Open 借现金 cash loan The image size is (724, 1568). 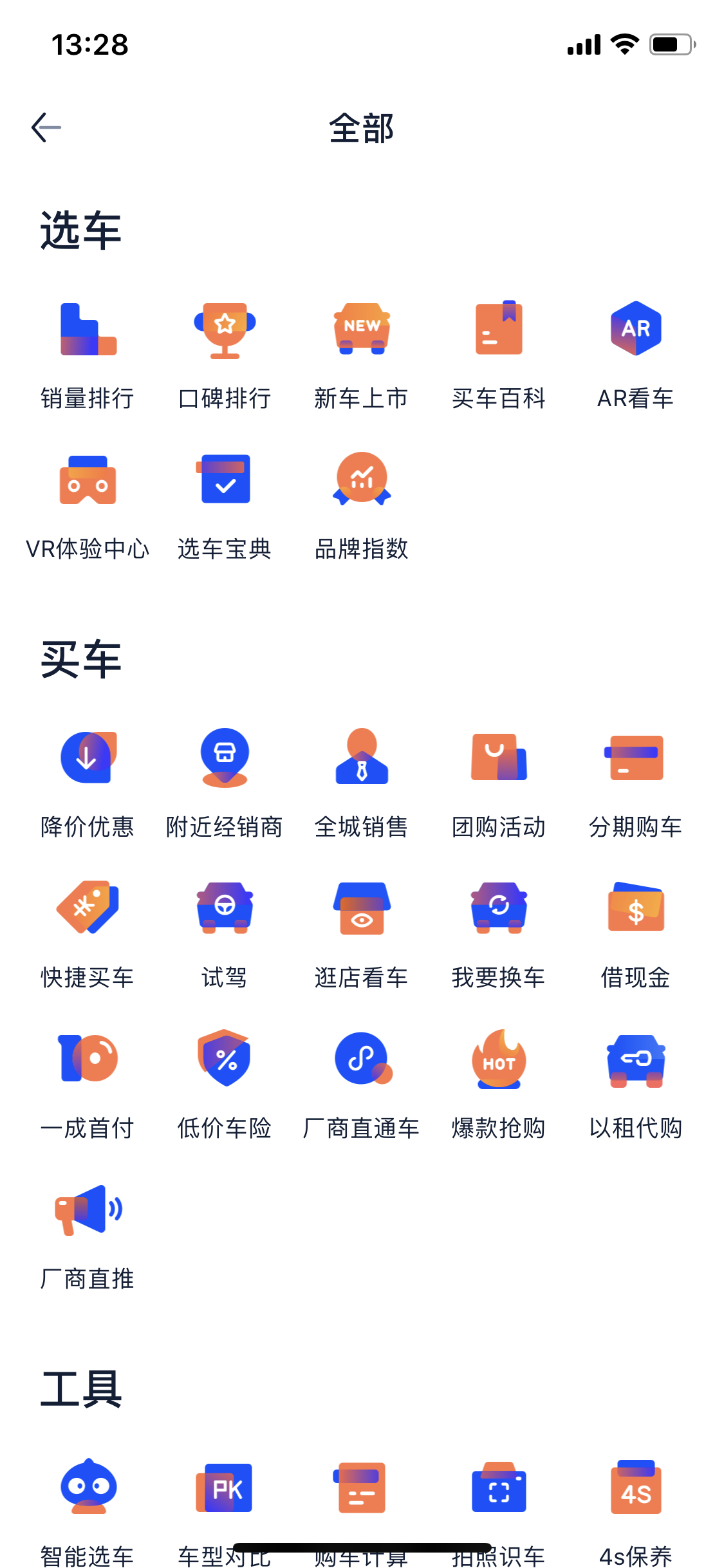pos(636,935)
